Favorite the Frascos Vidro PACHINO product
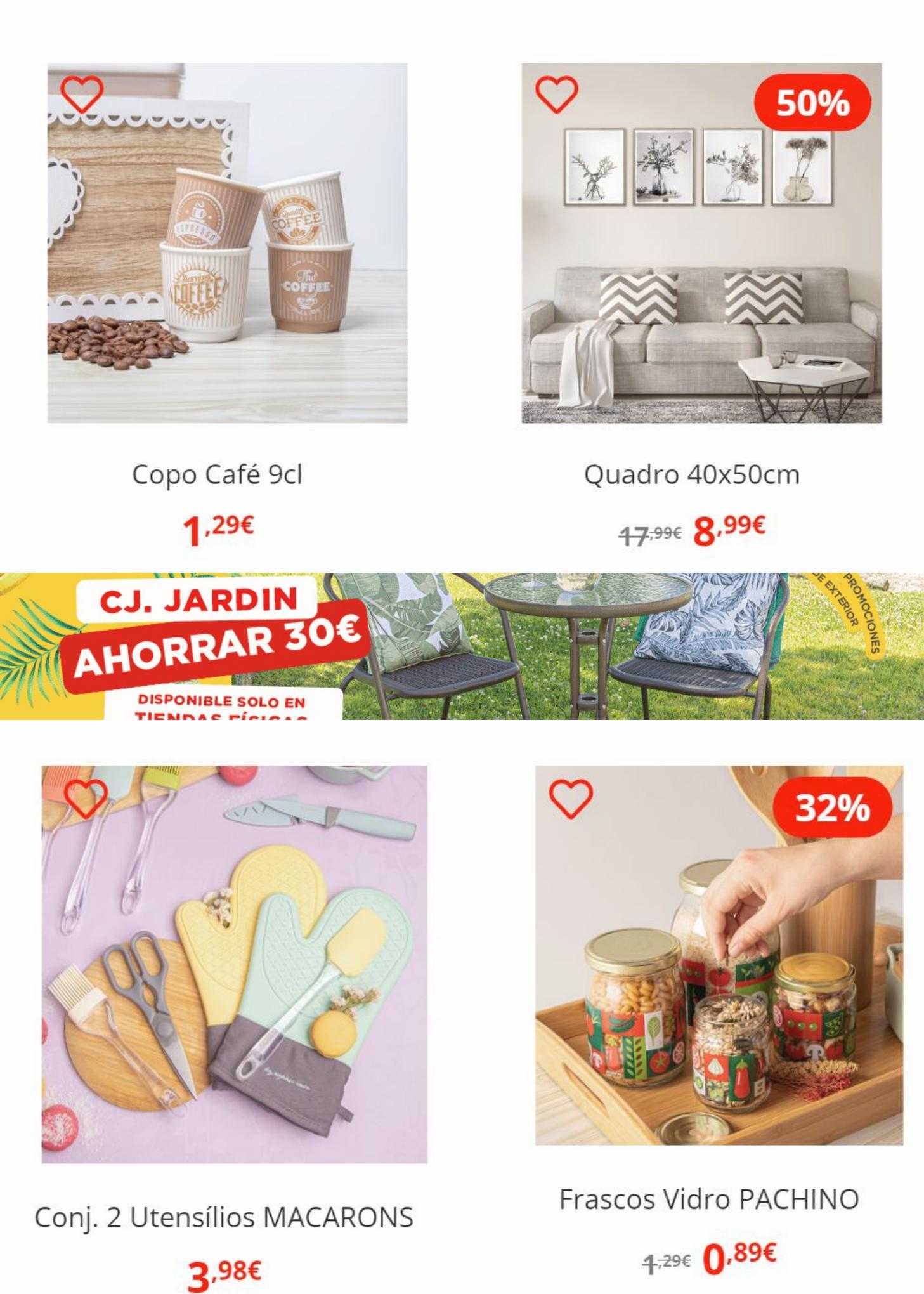The height and width of the screenshot is (1294, 924). pyautogui.click(x=571, y=798)
